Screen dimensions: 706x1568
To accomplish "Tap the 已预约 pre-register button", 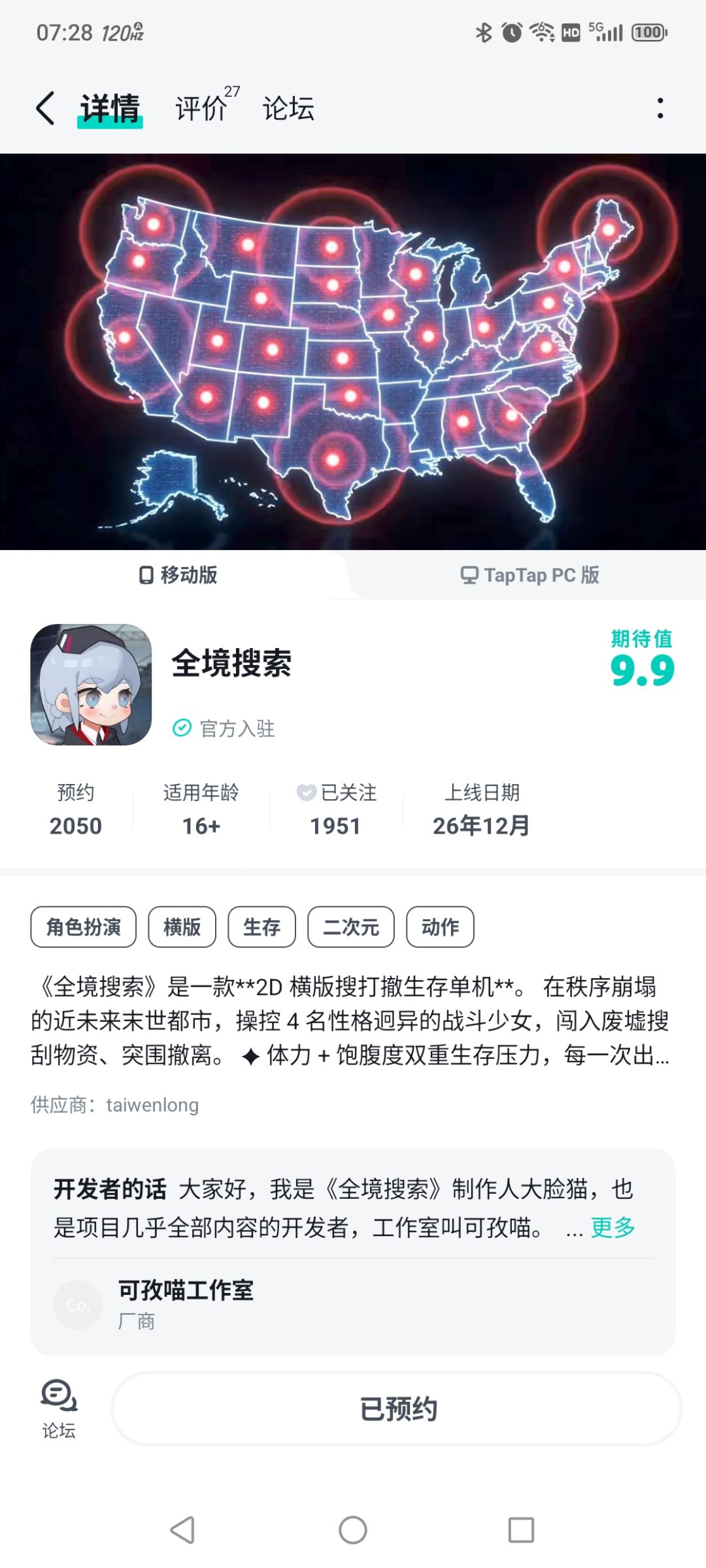I will click(x=397, y=1409).
